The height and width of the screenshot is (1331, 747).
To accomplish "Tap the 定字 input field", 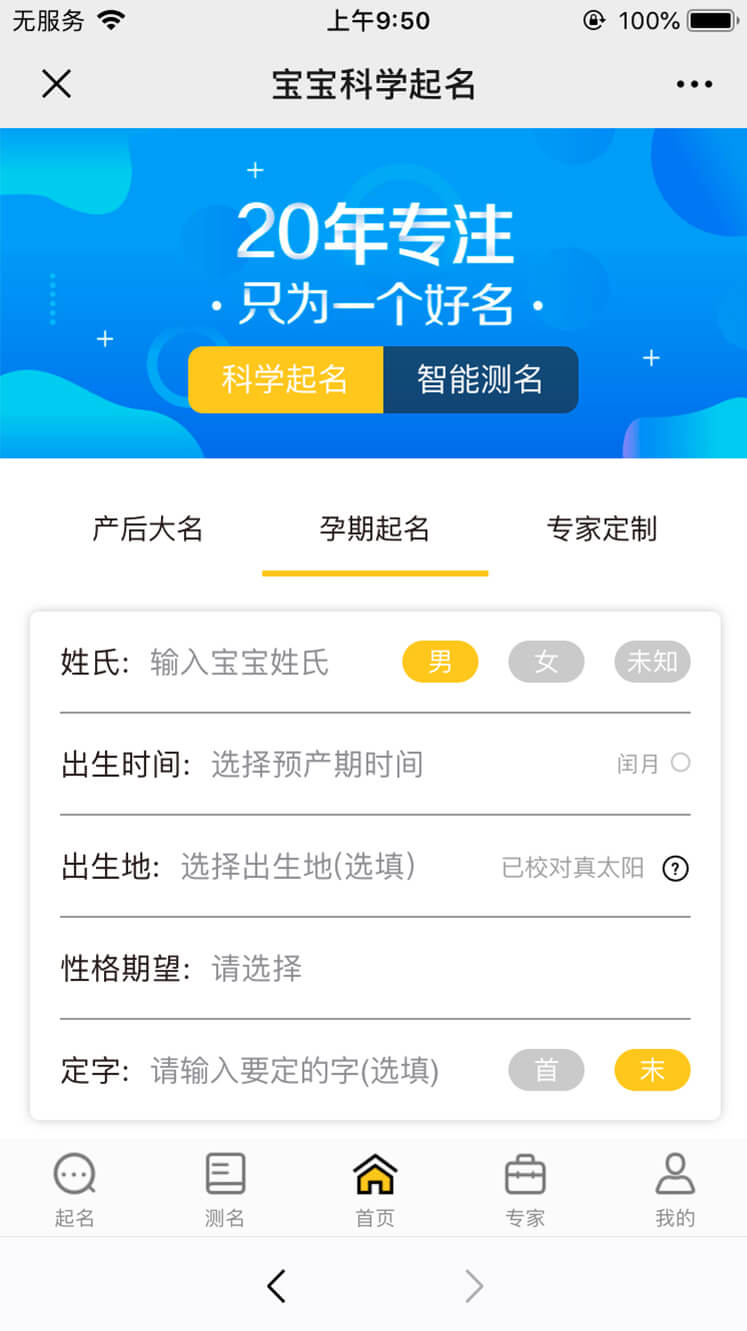I will point(295,1071).
